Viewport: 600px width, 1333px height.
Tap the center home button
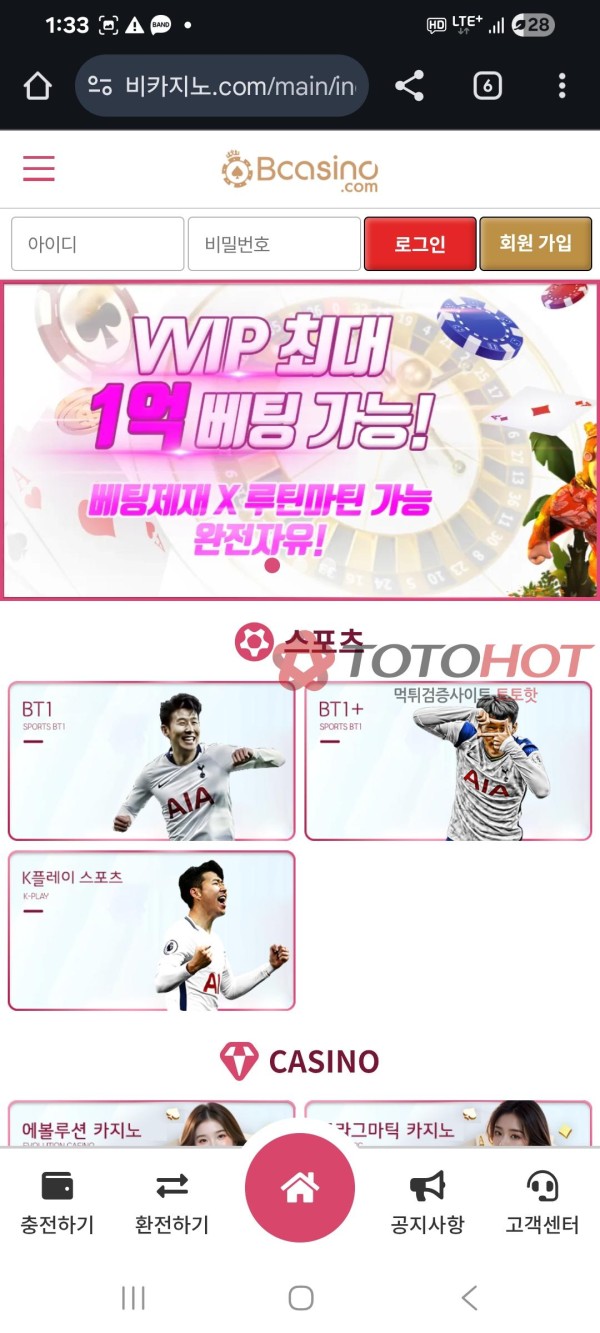[x=300, y=1188]
